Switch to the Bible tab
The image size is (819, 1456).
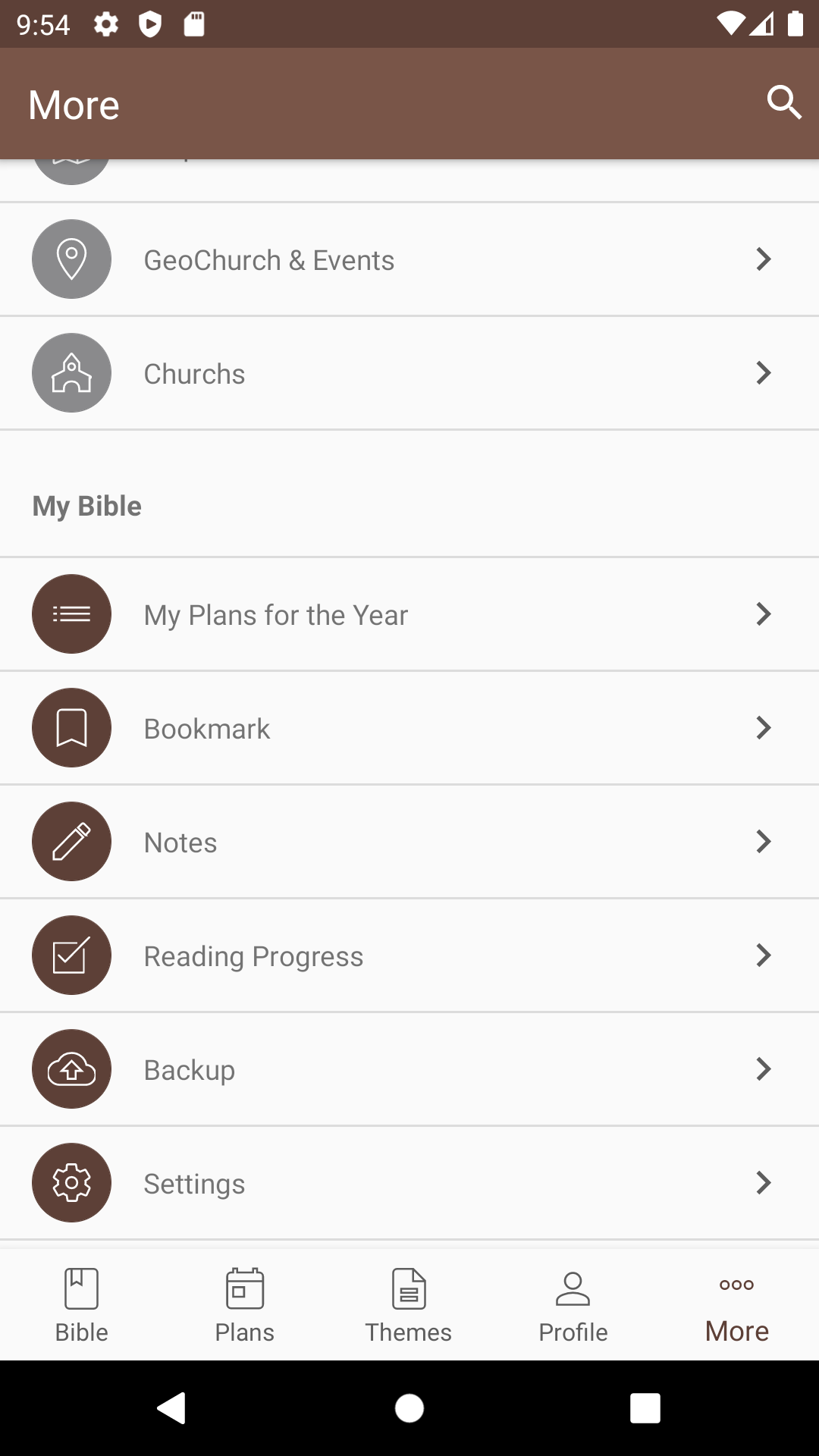click(x=82, y=1306)
